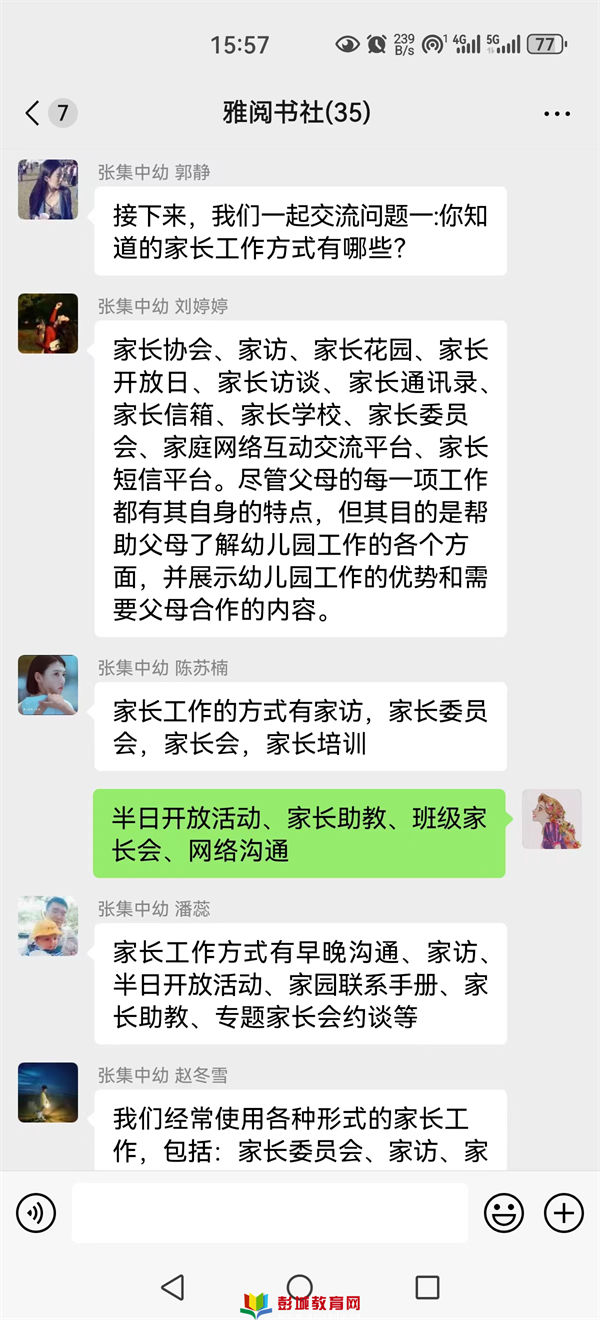Open the plus attachments menu
The height and width of the screenshot is (1320, 600).
tap(563, 1214)
